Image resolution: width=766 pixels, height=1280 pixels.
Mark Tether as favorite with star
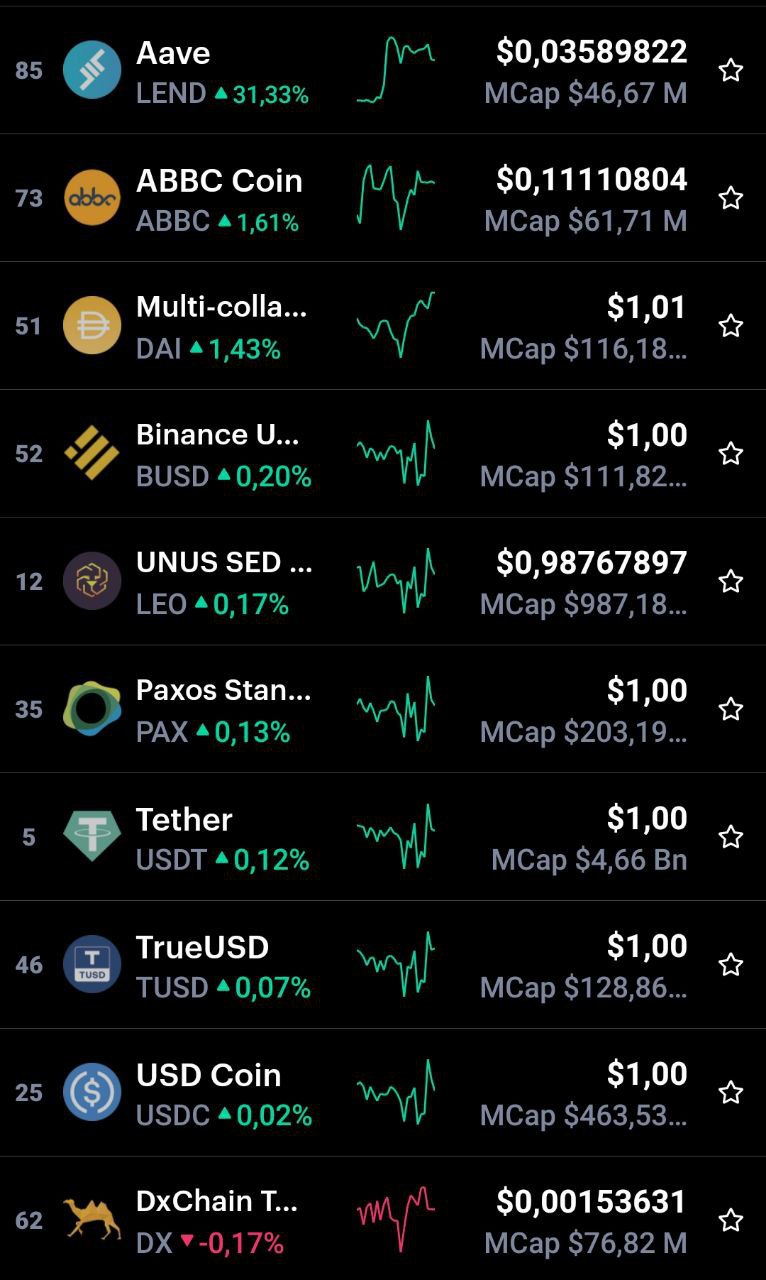731,837
